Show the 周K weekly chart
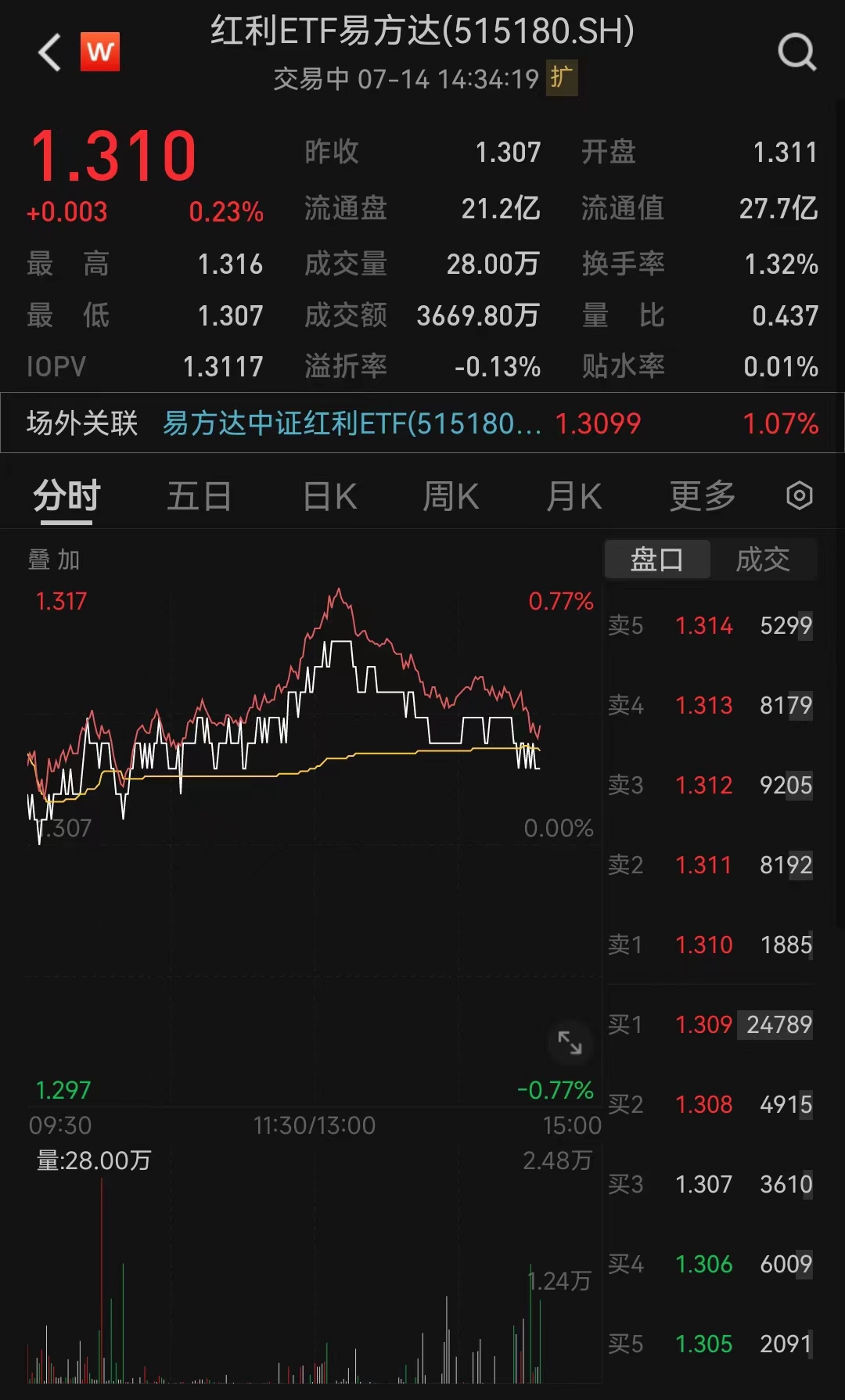The width and height of the screenshot is (845, 1400). click(x=450, y=496)
